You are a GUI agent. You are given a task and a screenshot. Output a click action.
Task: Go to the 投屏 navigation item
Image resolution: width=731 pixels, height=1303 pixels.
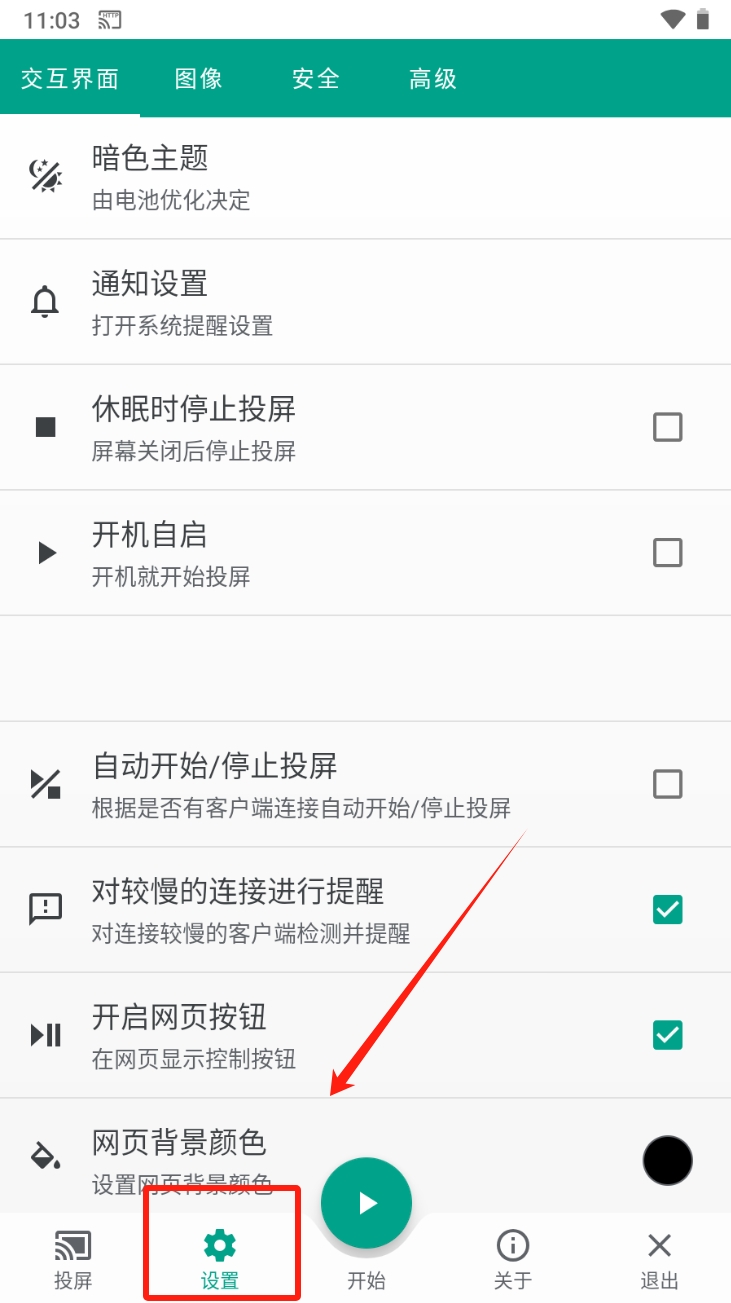73,1259
